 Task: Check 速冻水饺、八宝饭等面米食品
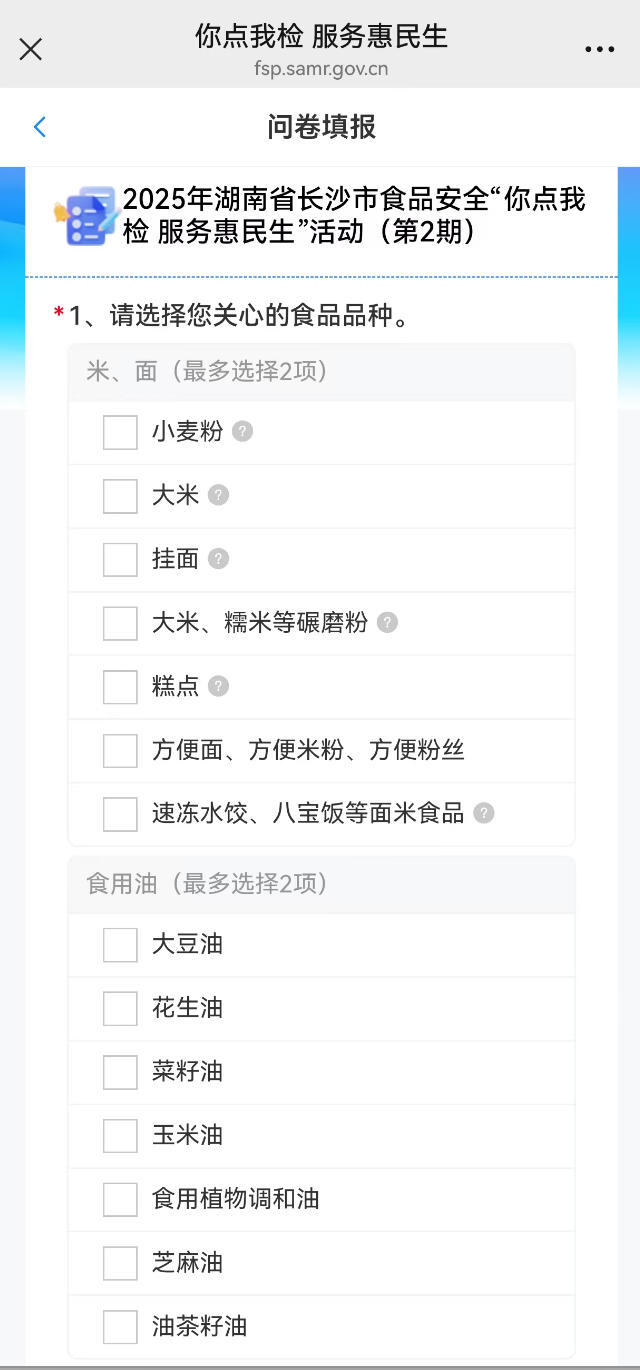coord(120,814)
